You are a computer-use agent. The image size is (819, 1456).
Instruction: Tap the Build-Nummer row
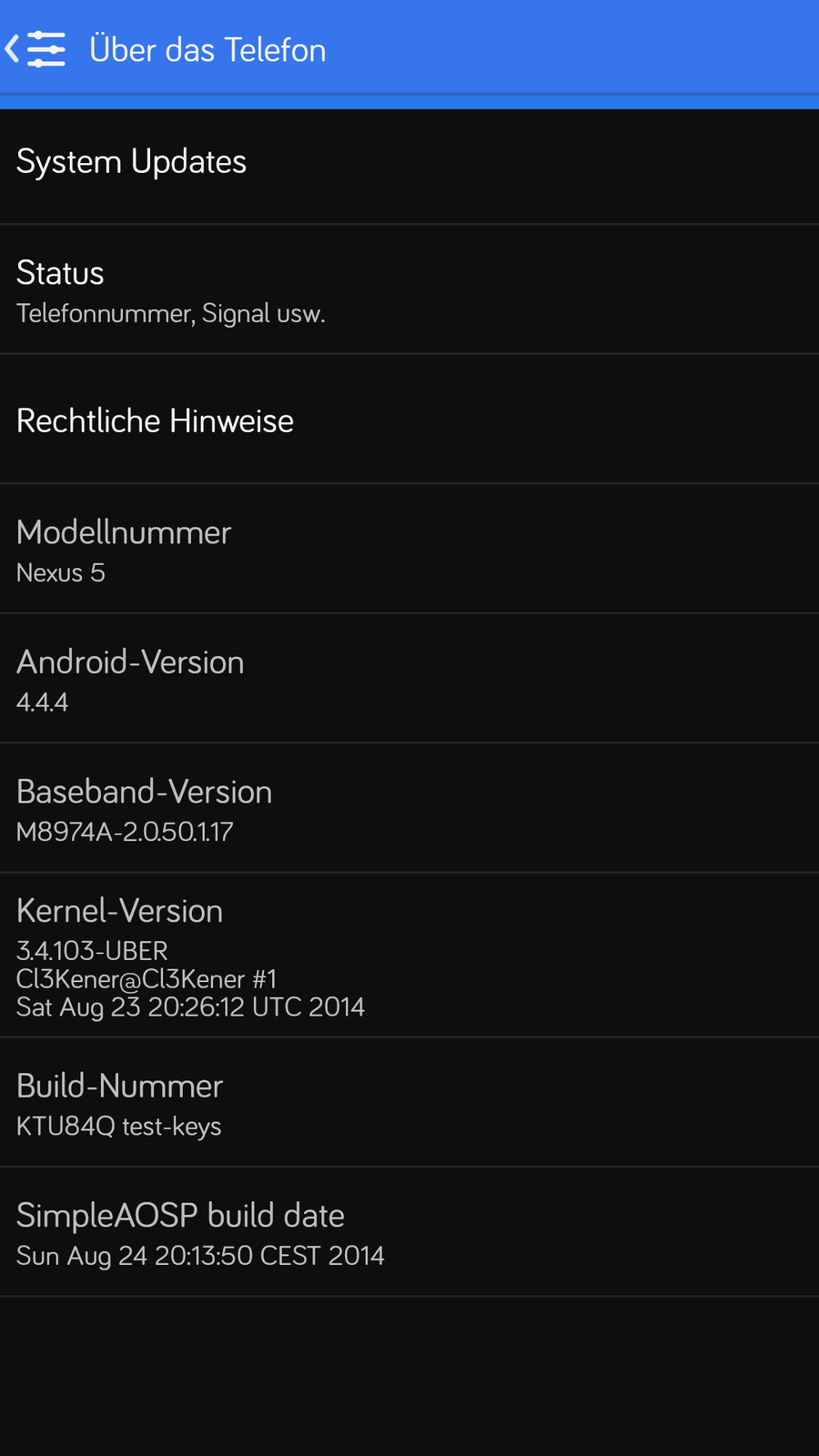click(x=409, y=1103)
